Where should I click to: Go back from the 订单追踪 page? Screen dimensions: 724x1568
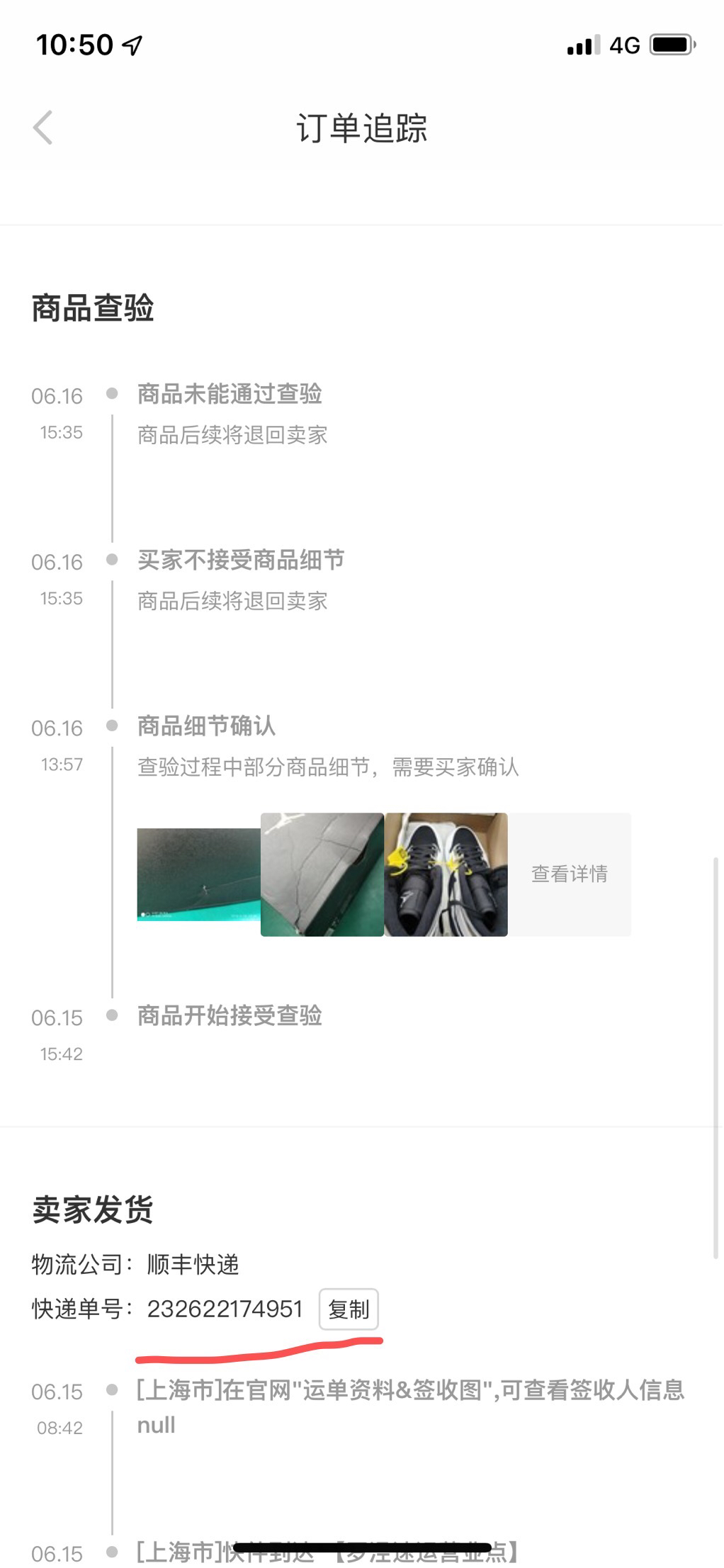(x=43, y=128)
